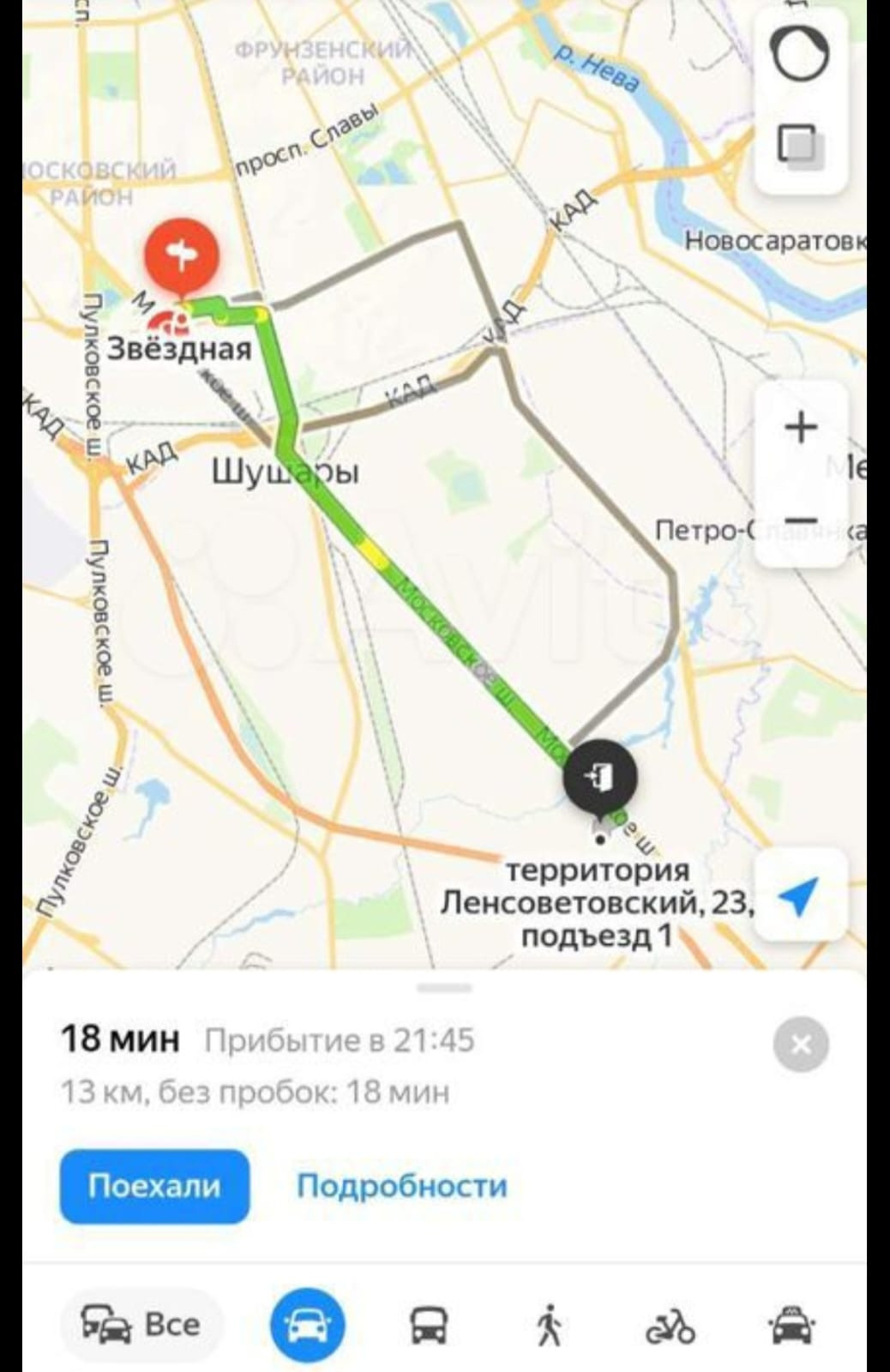Tap the Звёздная starting point marker

click(182, 257)
